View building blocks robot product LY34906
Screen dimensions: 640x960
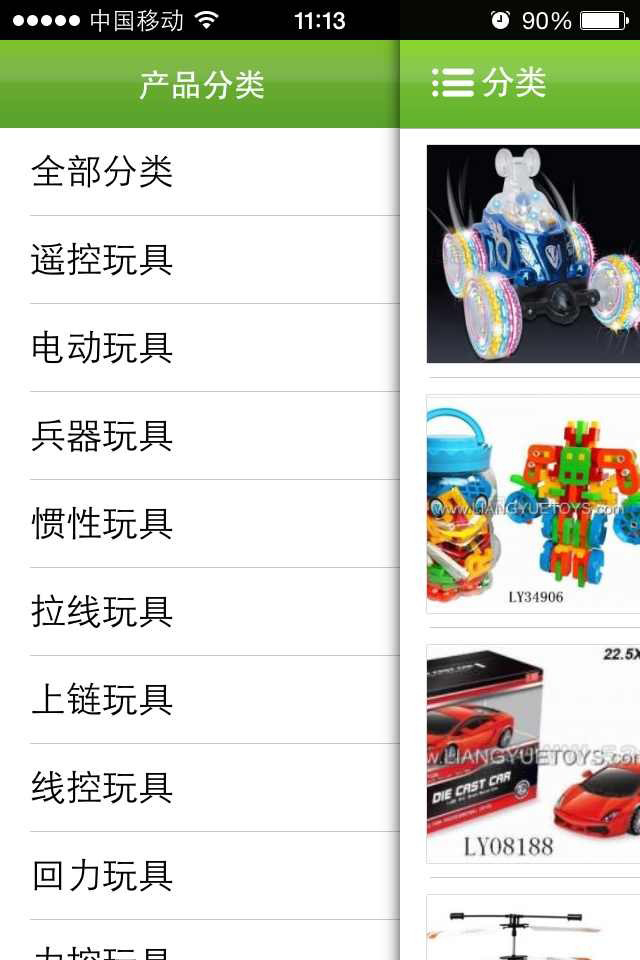[x=533, y=504]
